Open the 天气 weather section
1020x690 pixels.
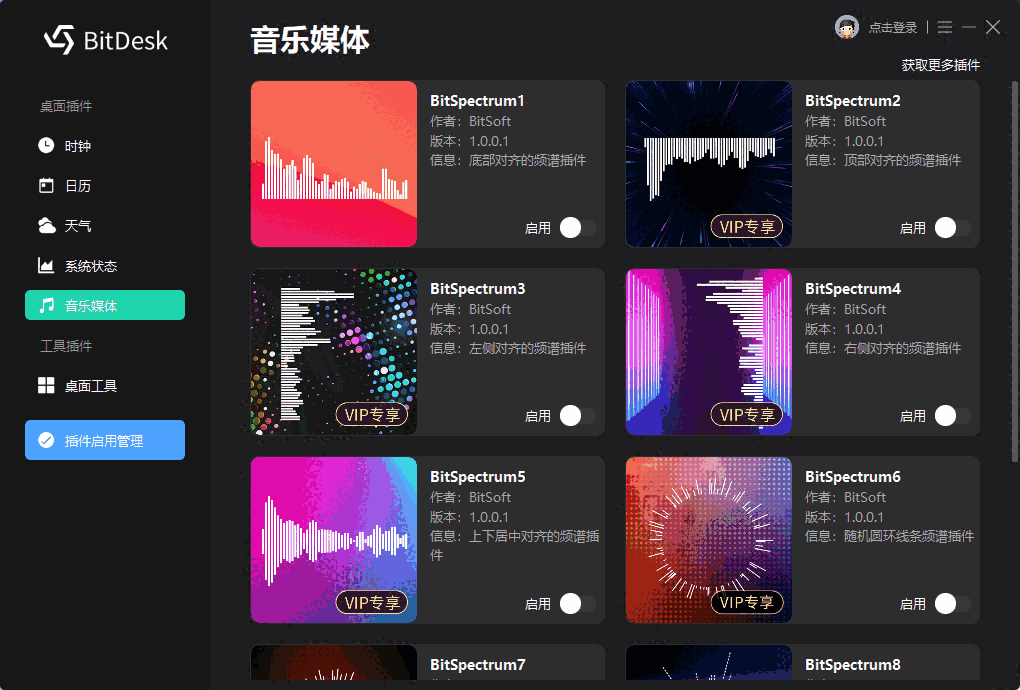(78, 226)
